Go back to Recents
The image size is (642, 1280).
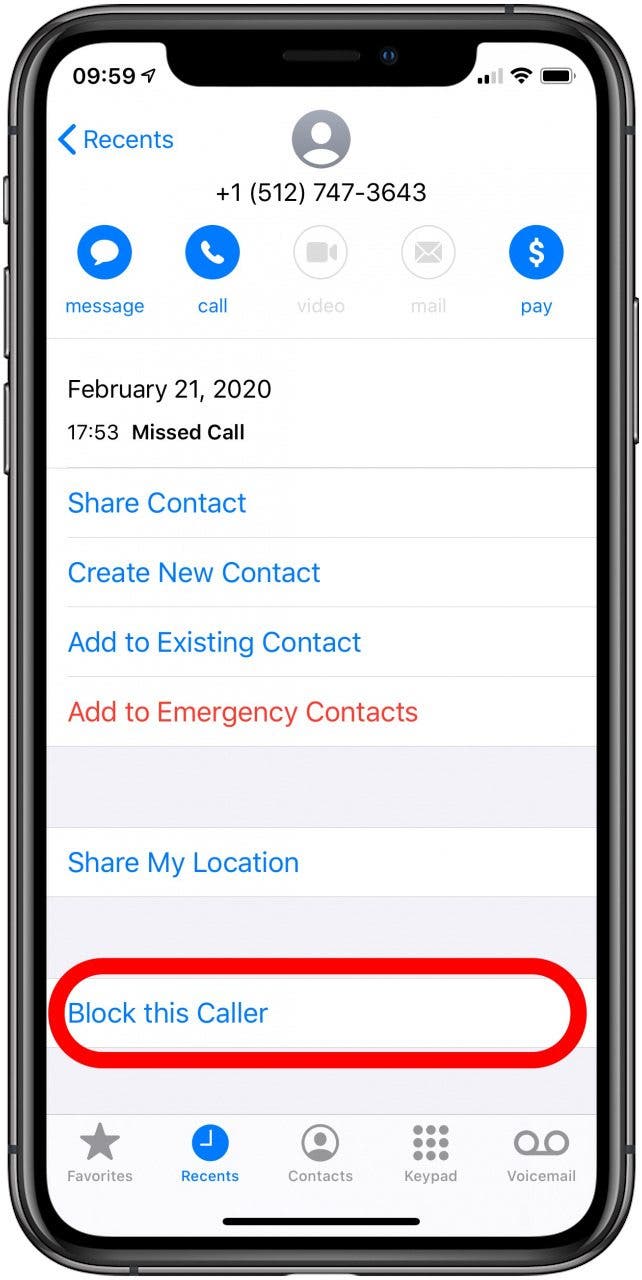tap(116, 140)
